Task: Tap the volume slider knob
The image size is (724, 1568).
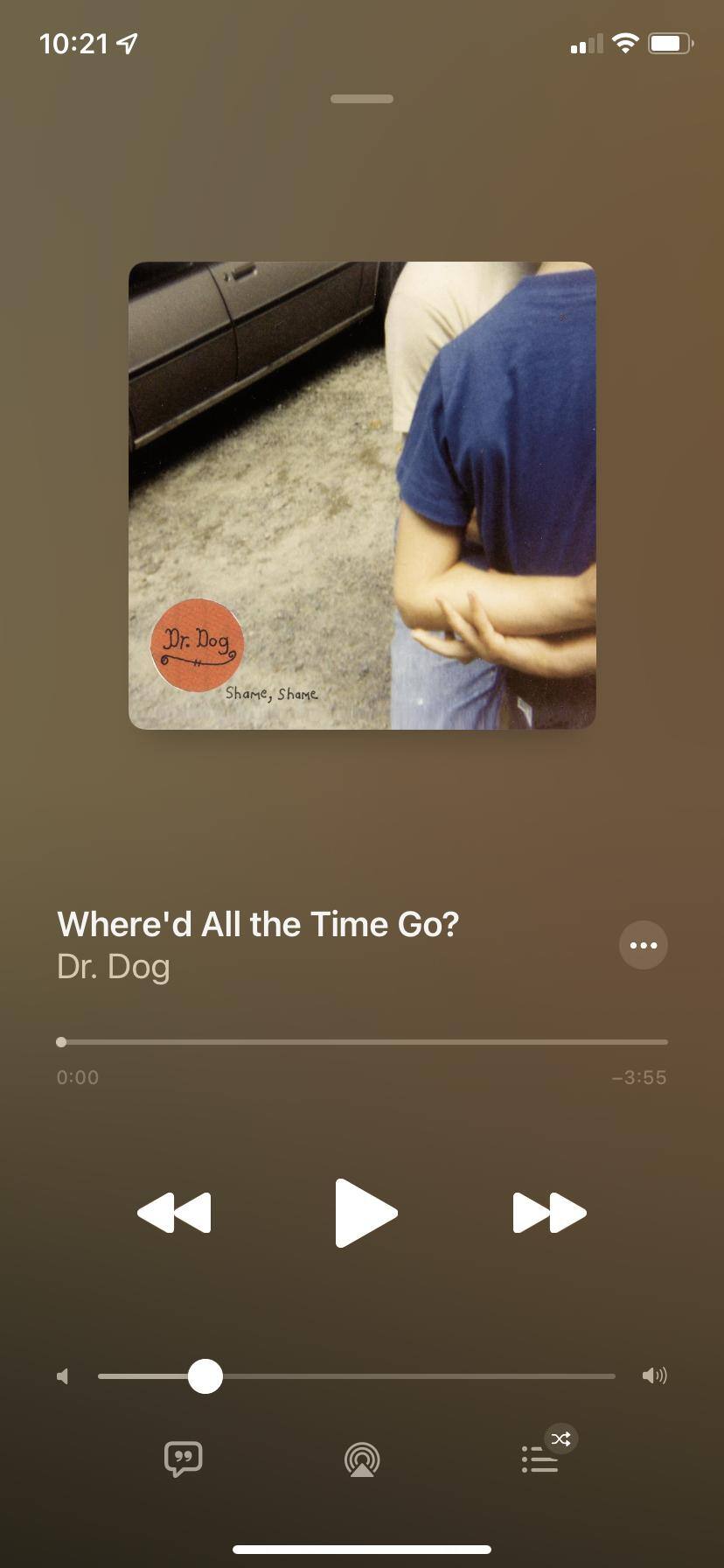Action: pos(205,1375)
